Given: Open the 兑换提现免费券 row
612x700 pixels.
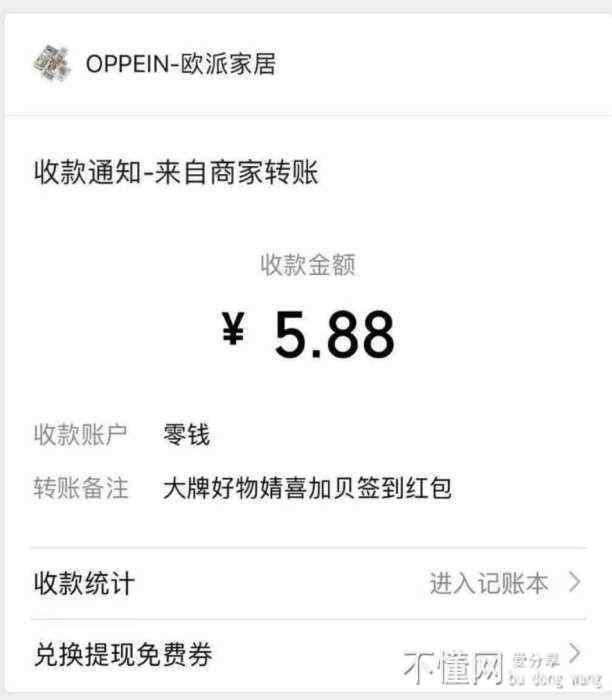Looking at the screenshot, I should 306,655.
